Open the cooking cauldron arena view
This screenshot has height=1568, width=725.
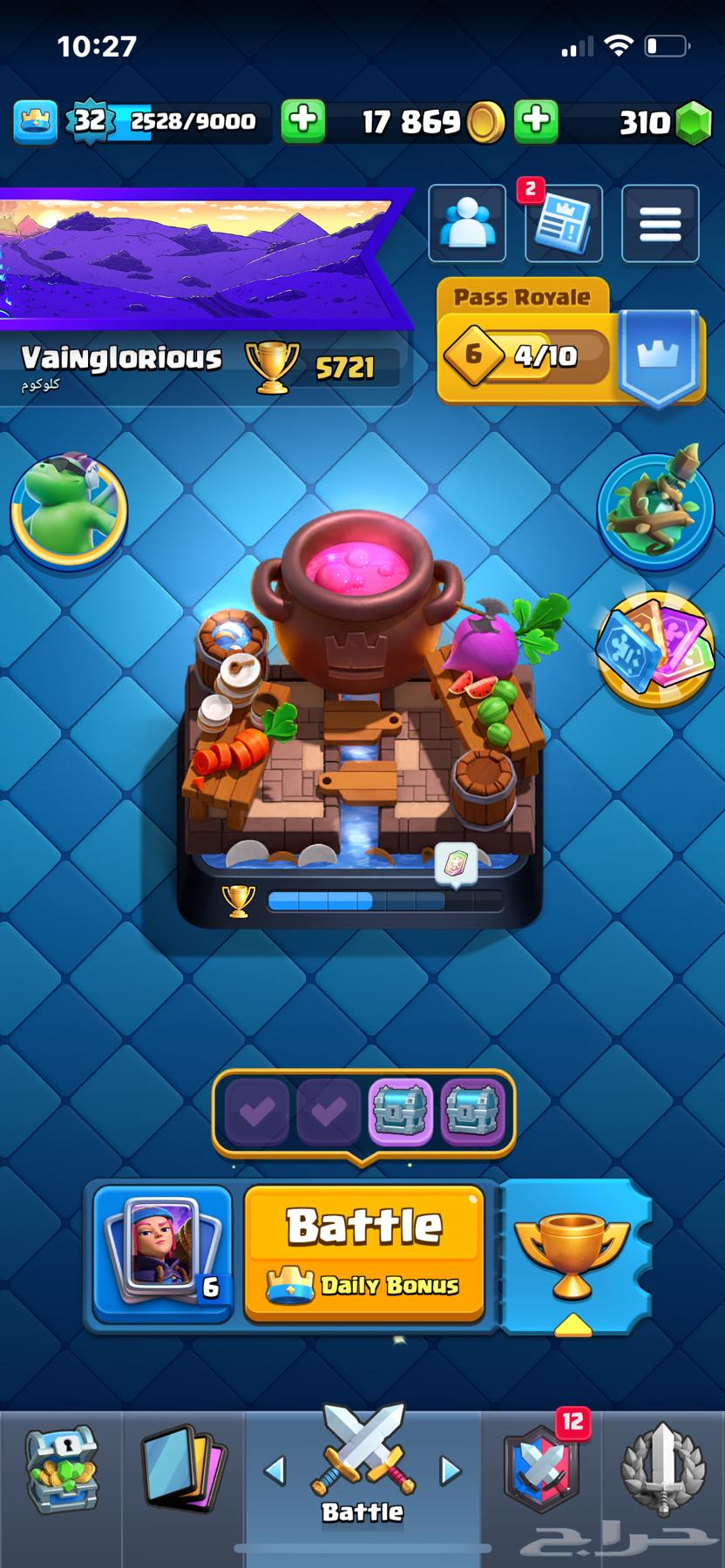coord(361,714)
